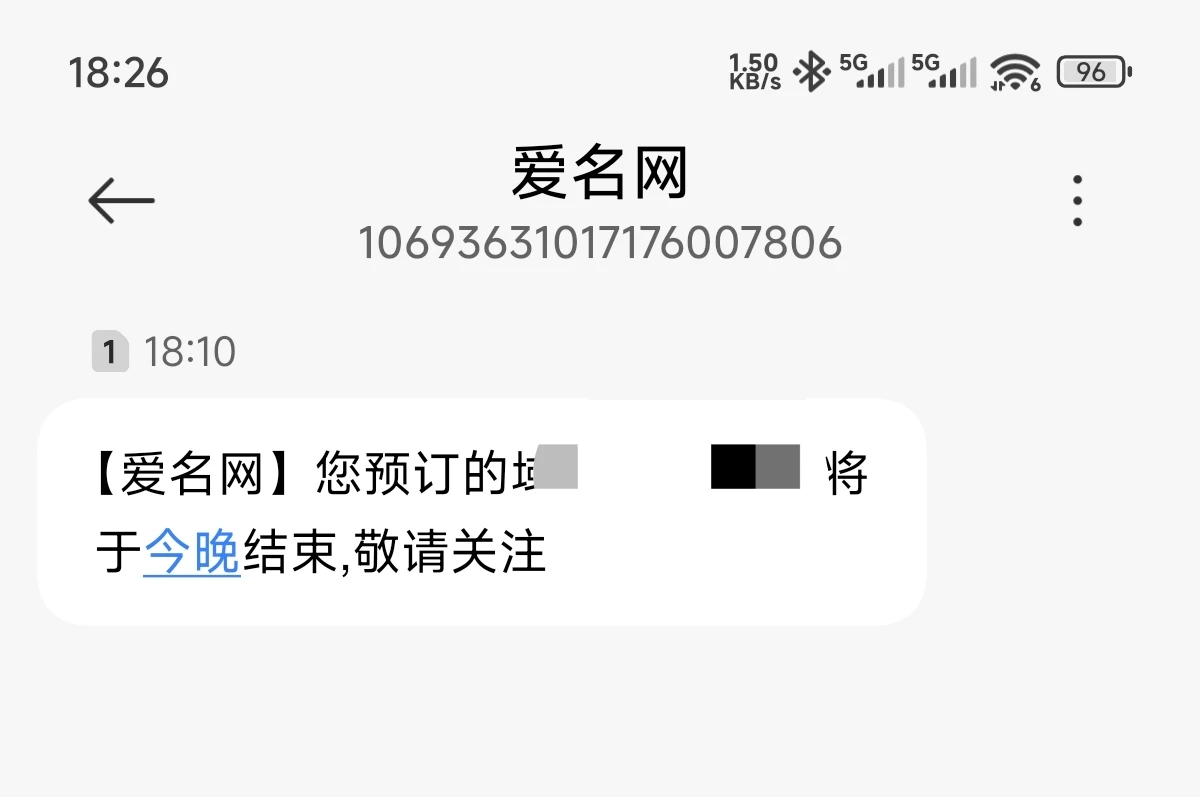
Task: Open the three-dot overflow menu
Action: [1077, 201]
